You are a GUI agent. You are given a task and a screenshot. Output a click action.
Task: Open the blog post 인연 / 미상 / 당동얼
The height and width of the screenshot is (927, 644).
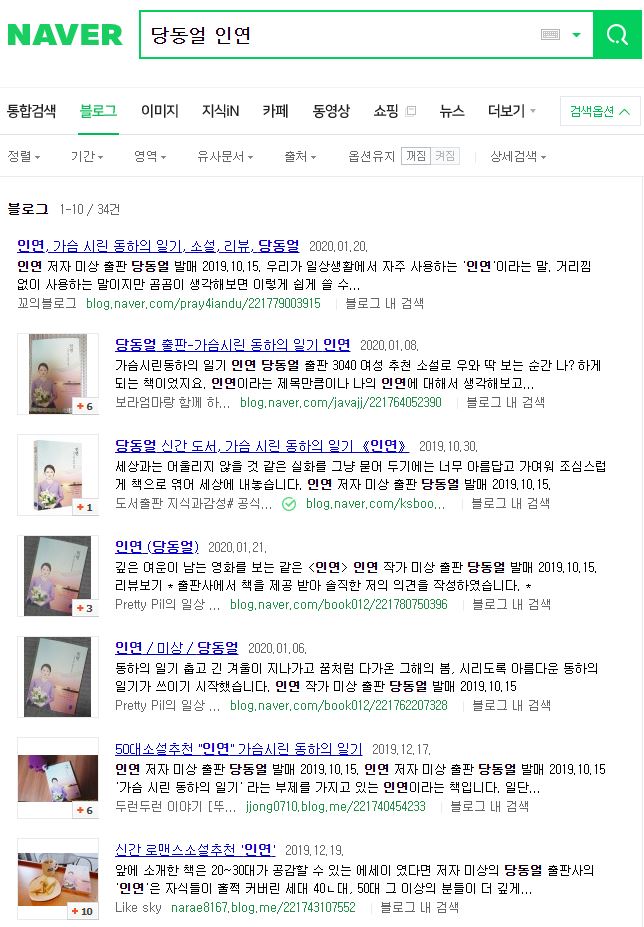(176, 647)
